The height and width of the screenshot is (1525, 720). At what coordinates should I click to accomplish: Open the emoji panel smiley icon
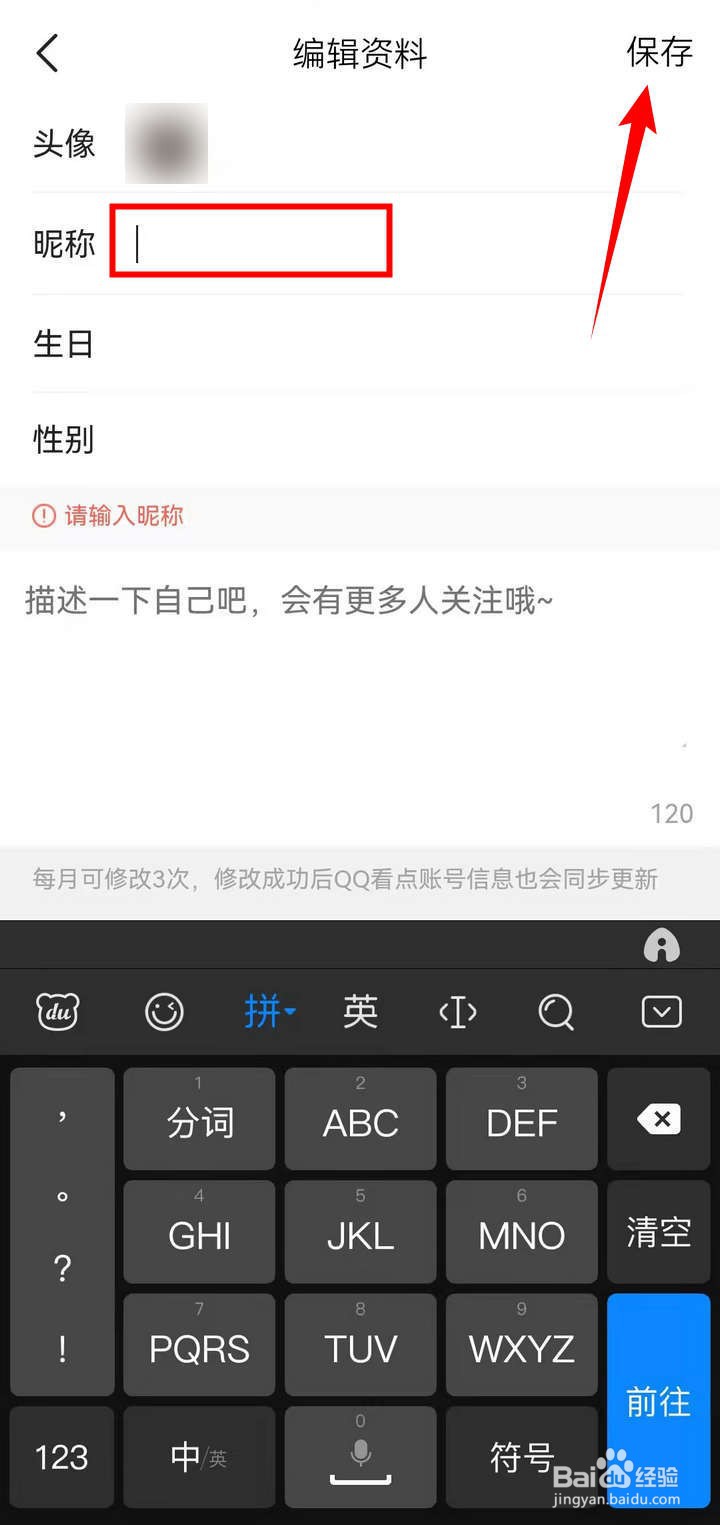[x=163, y=1012]
